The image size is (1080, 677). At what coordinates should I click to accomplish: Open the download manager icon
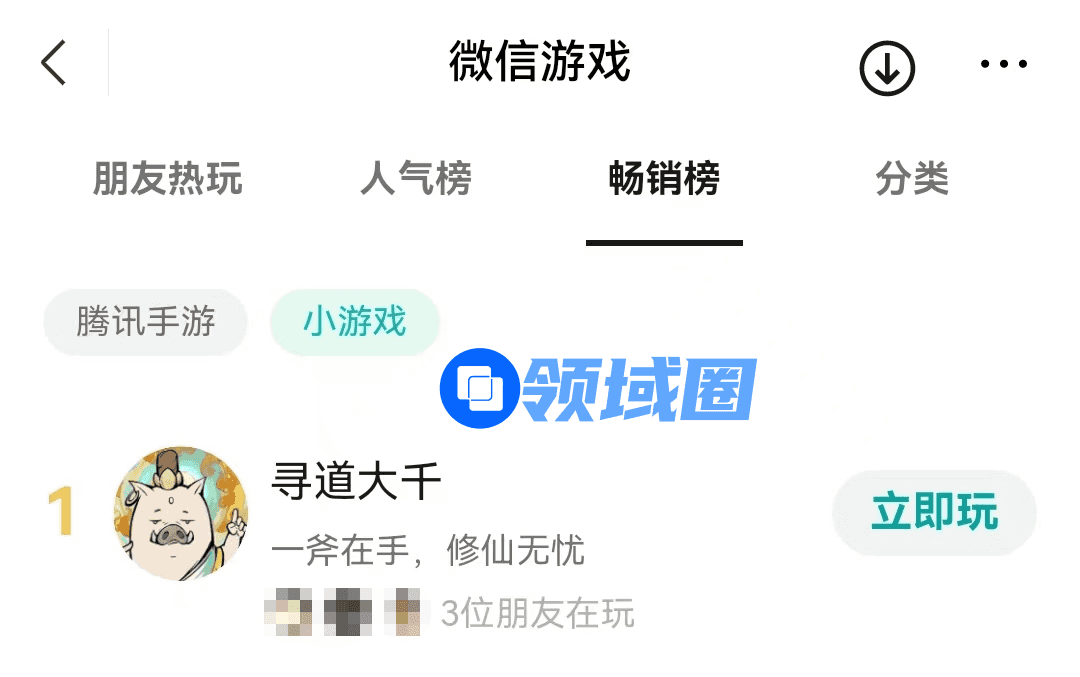pyautogui.click(x=887, y=69)
